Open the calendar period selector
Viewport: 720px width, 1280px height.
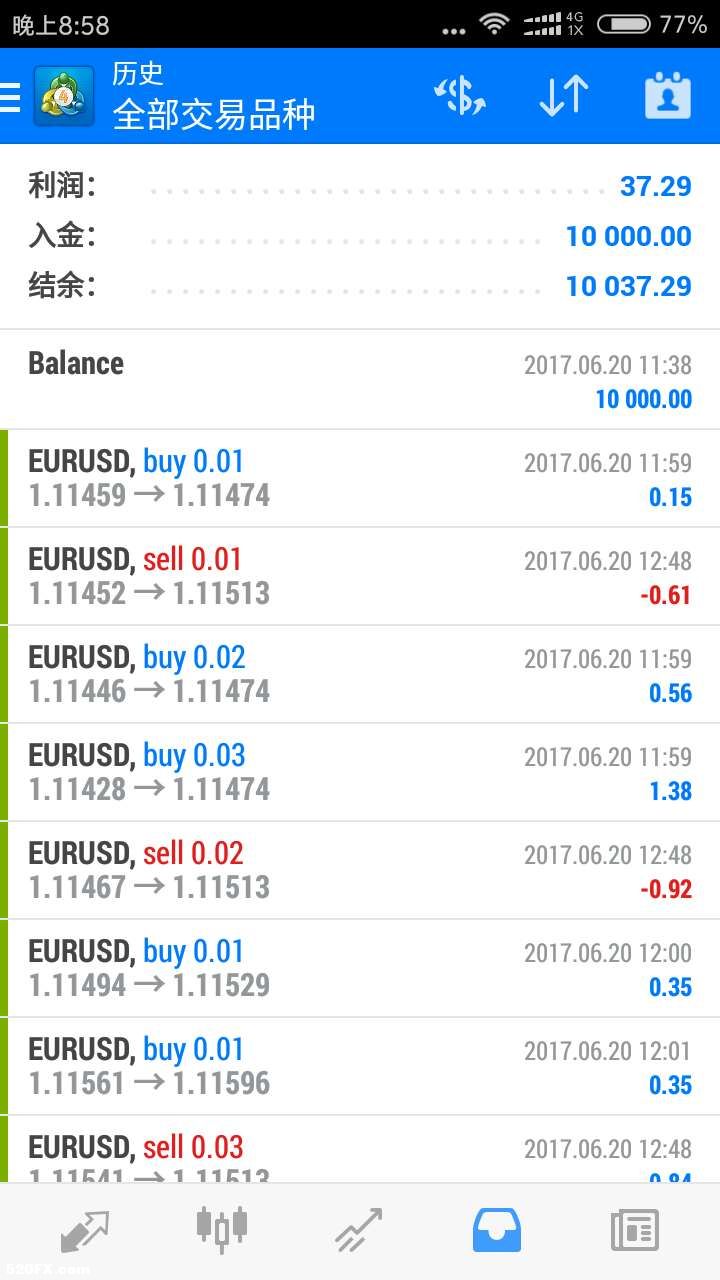click(x=668, y=97)
